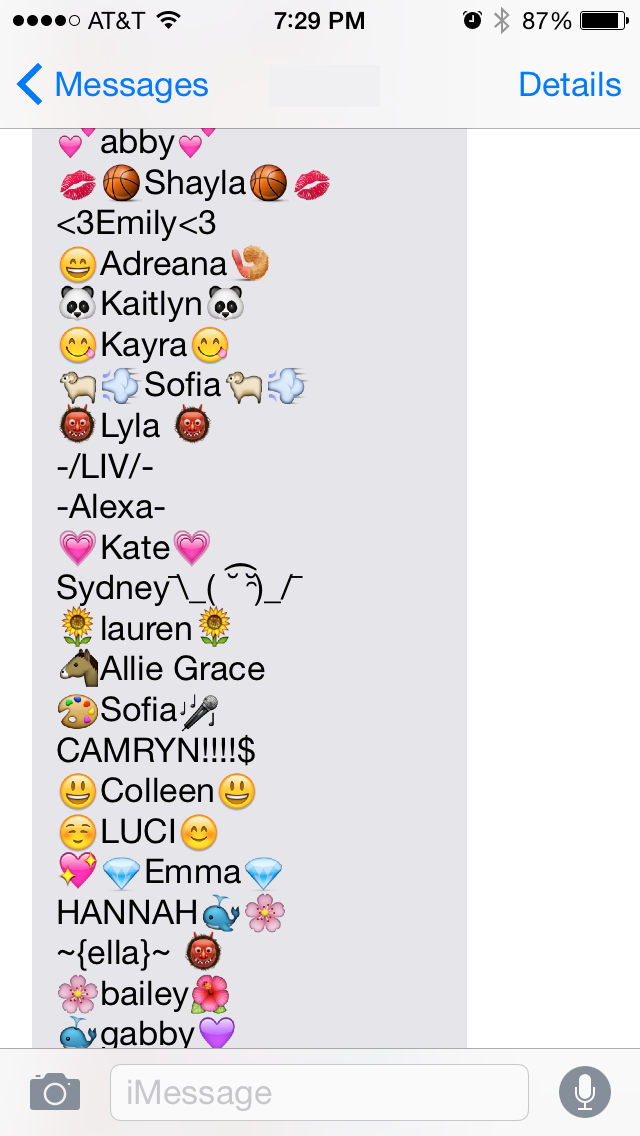640x1136 pixels.
Task: Focus the iMessage text field
Action: (319, 1093)
